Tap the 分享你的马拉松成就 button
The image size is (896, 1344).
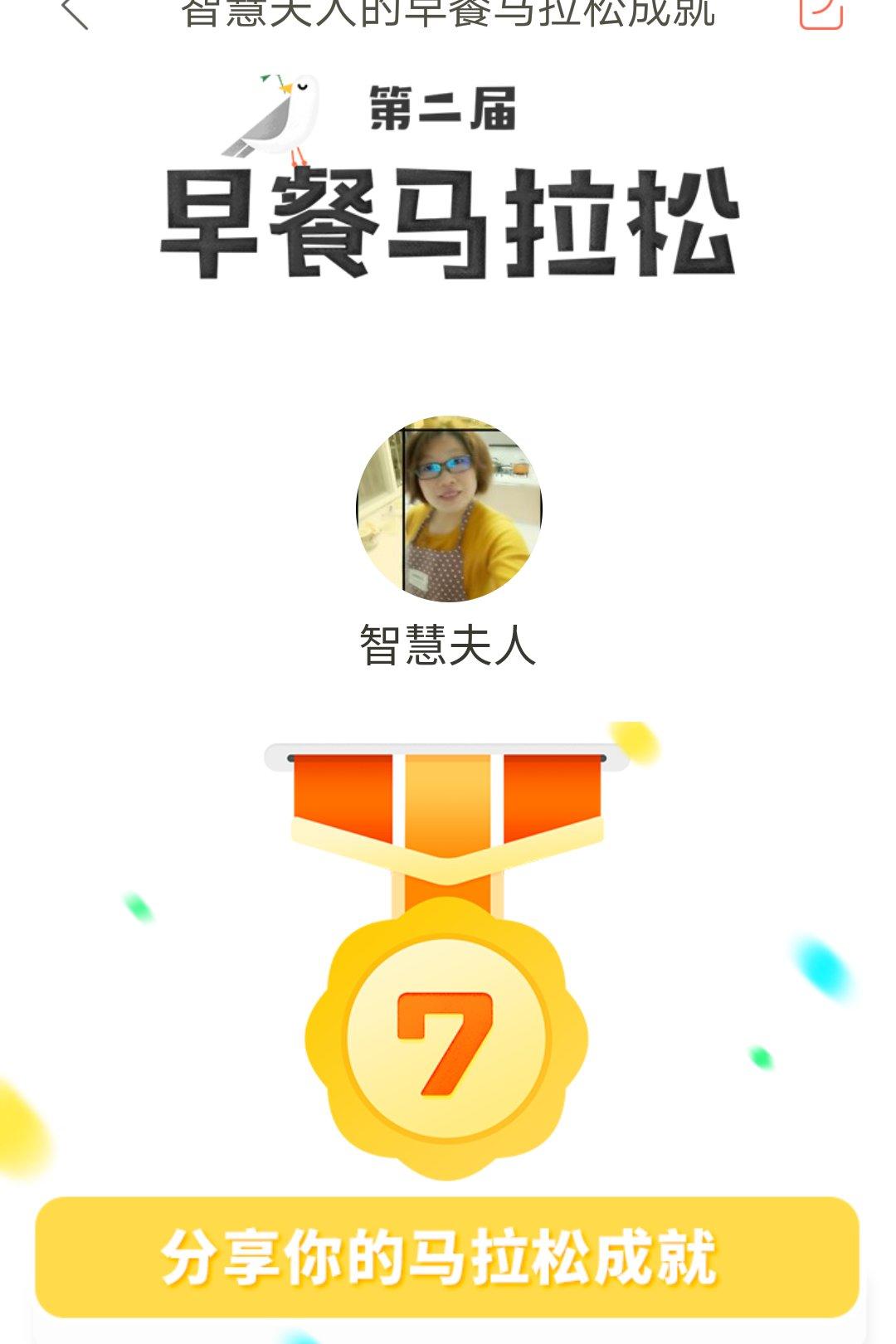[446, 1256]
